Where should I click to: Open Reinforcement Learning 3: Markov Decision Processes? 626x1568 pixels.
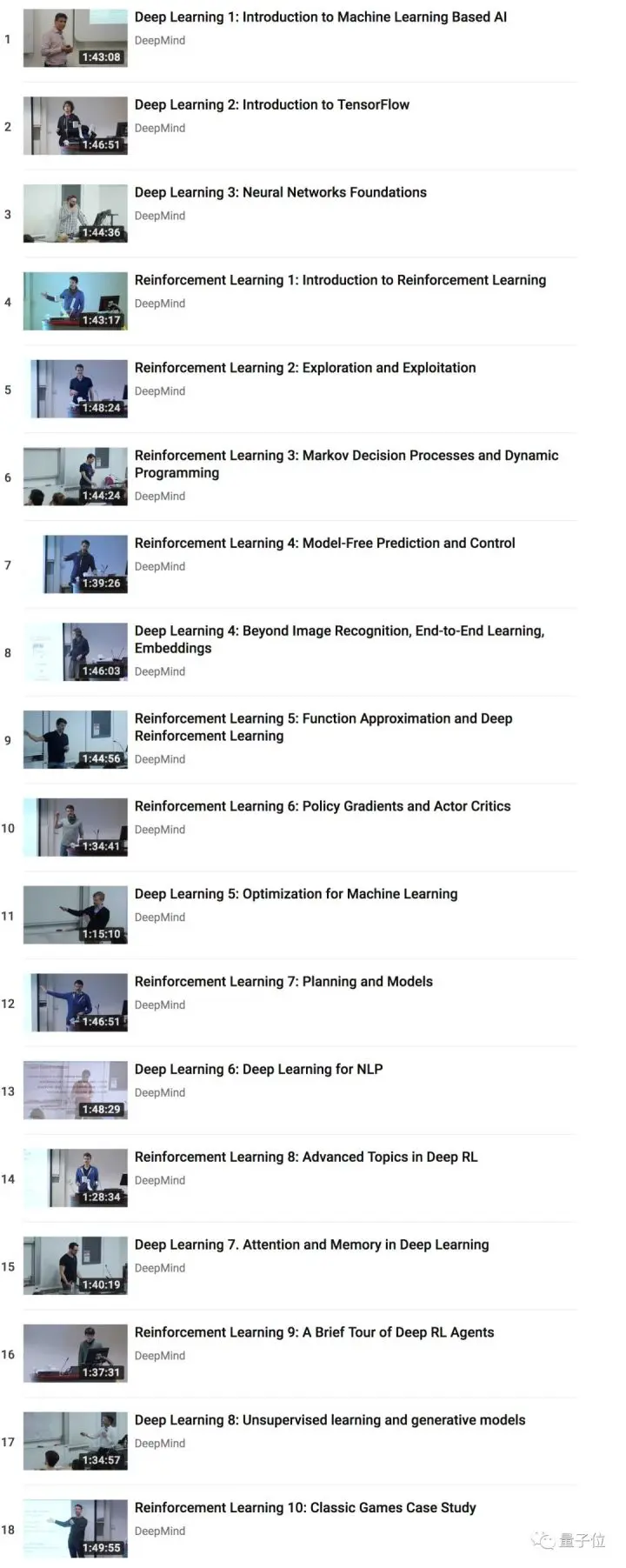346,456
